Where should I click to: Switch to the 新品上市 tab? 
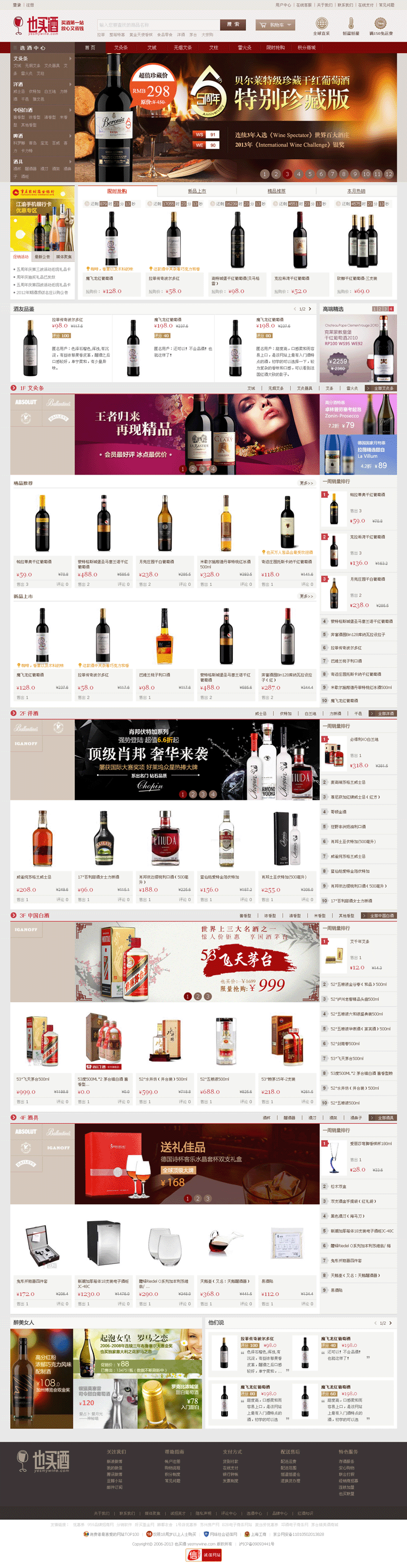196,191
